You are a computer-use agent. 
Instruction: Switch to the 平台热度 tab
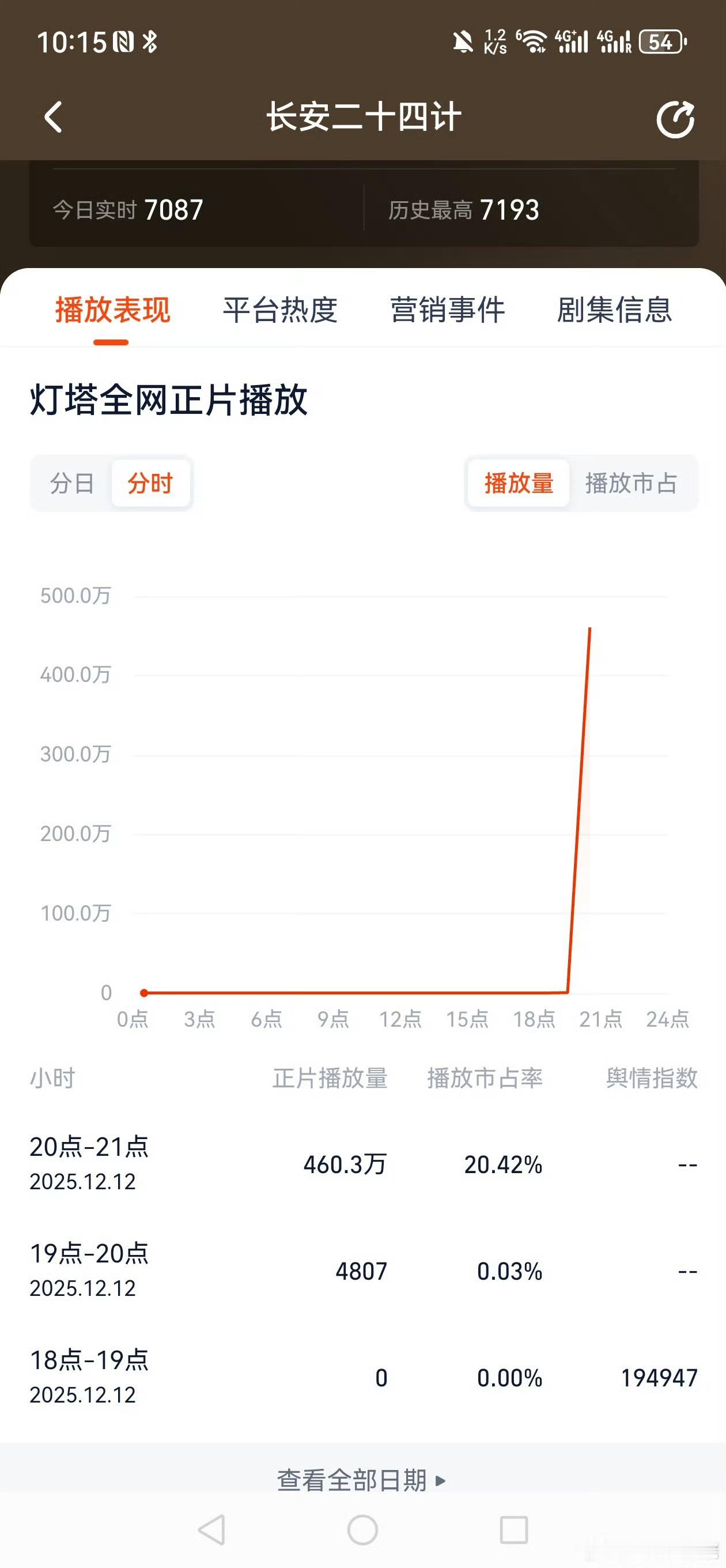point(283,311)
